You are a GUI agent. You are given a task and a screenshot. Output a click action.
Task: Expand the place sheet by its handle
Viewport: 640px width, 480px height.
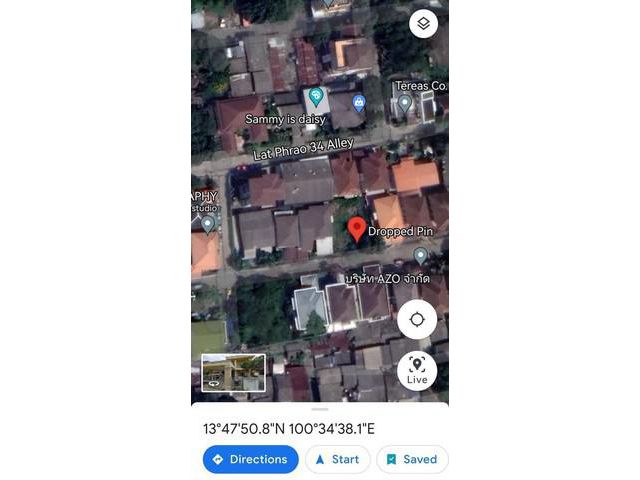320,409
